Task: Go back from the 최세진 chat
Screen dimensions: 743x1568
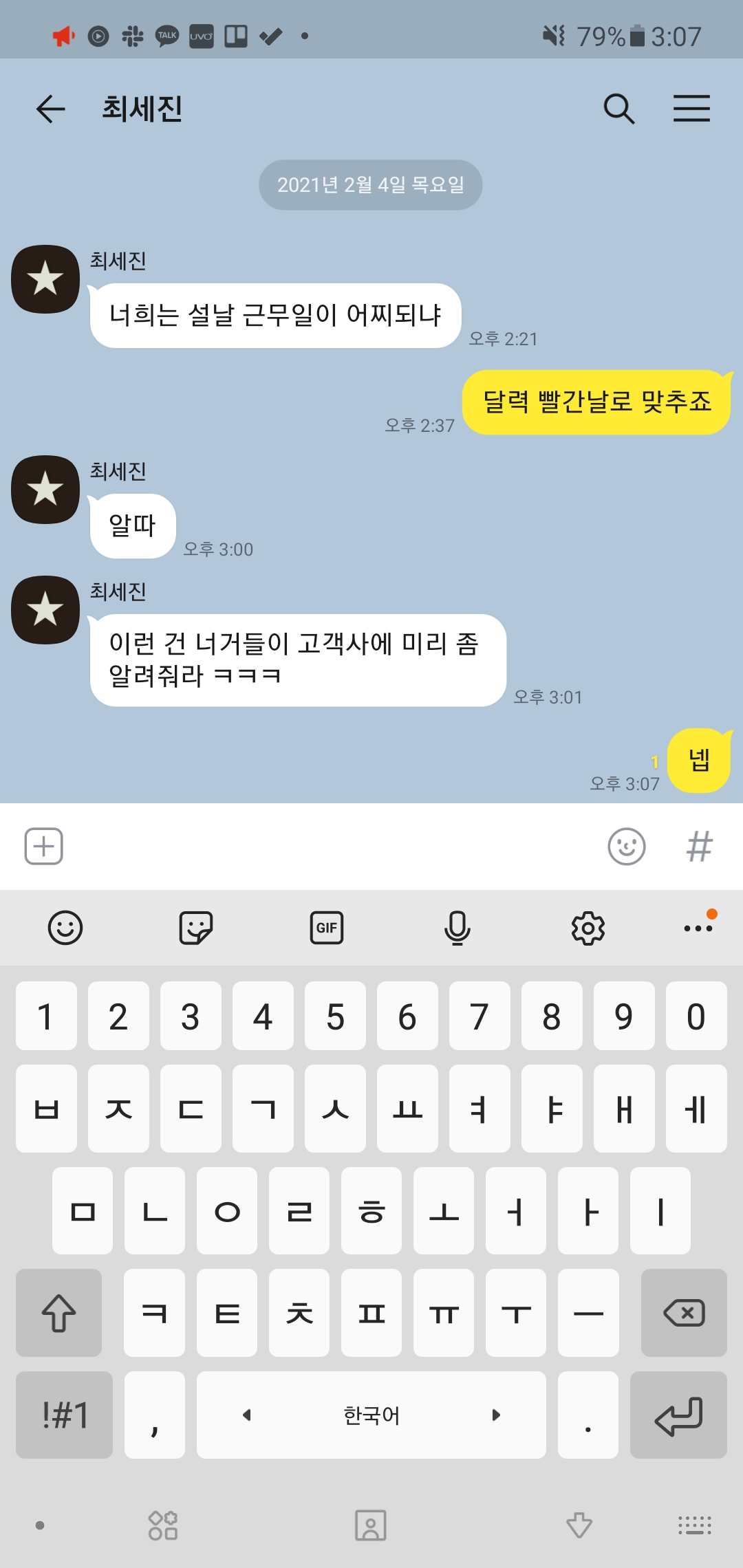Action: coord(50,109)
